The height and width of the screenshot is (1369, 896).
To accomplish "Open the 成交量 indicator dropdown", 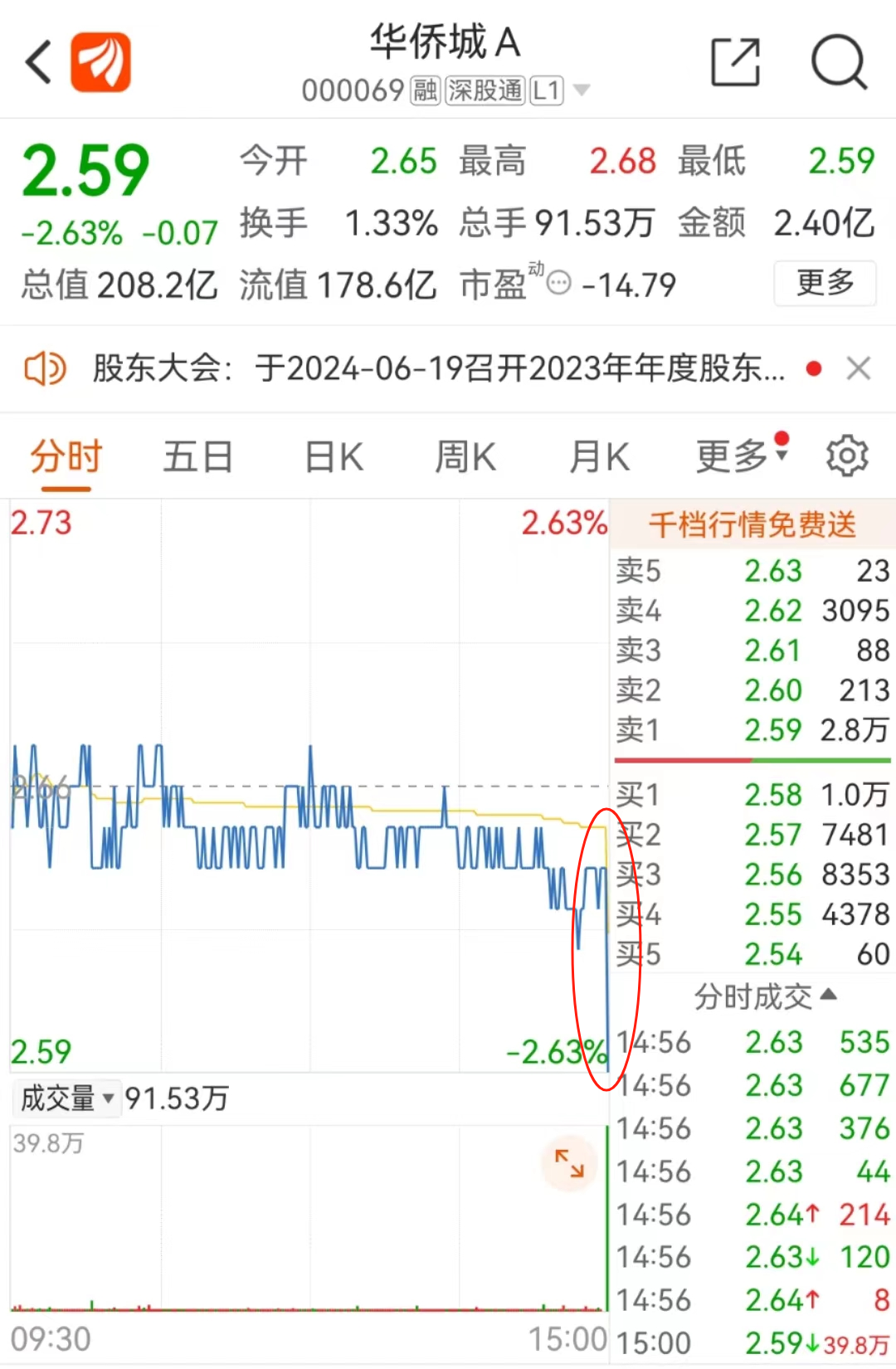I will tap(66, 1099).
